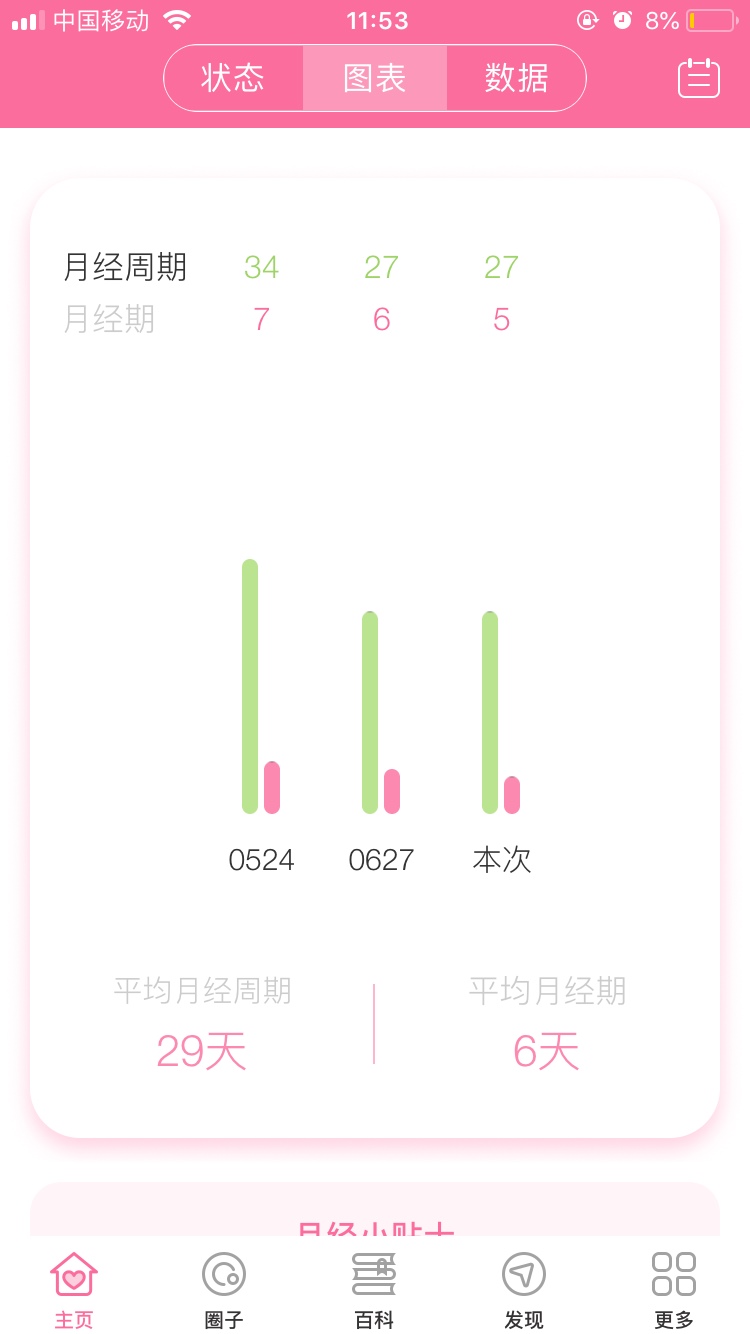The width and height of the screenshot is (750, 1334).
Task: Switch to the 状态 tab
Action: click(233, 78)
